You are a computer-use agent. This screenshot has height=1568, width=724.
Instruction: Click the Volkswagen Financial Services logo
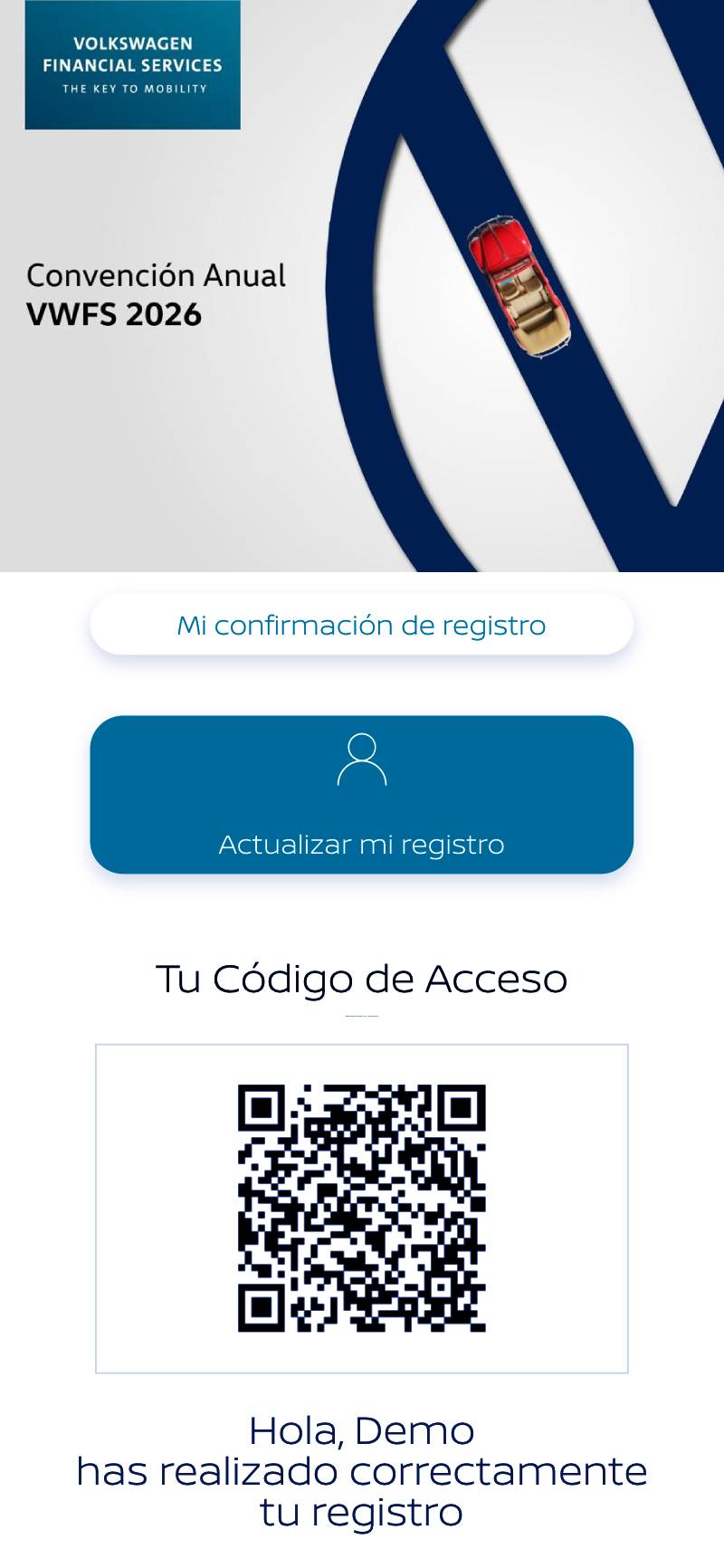pos(132,65)
